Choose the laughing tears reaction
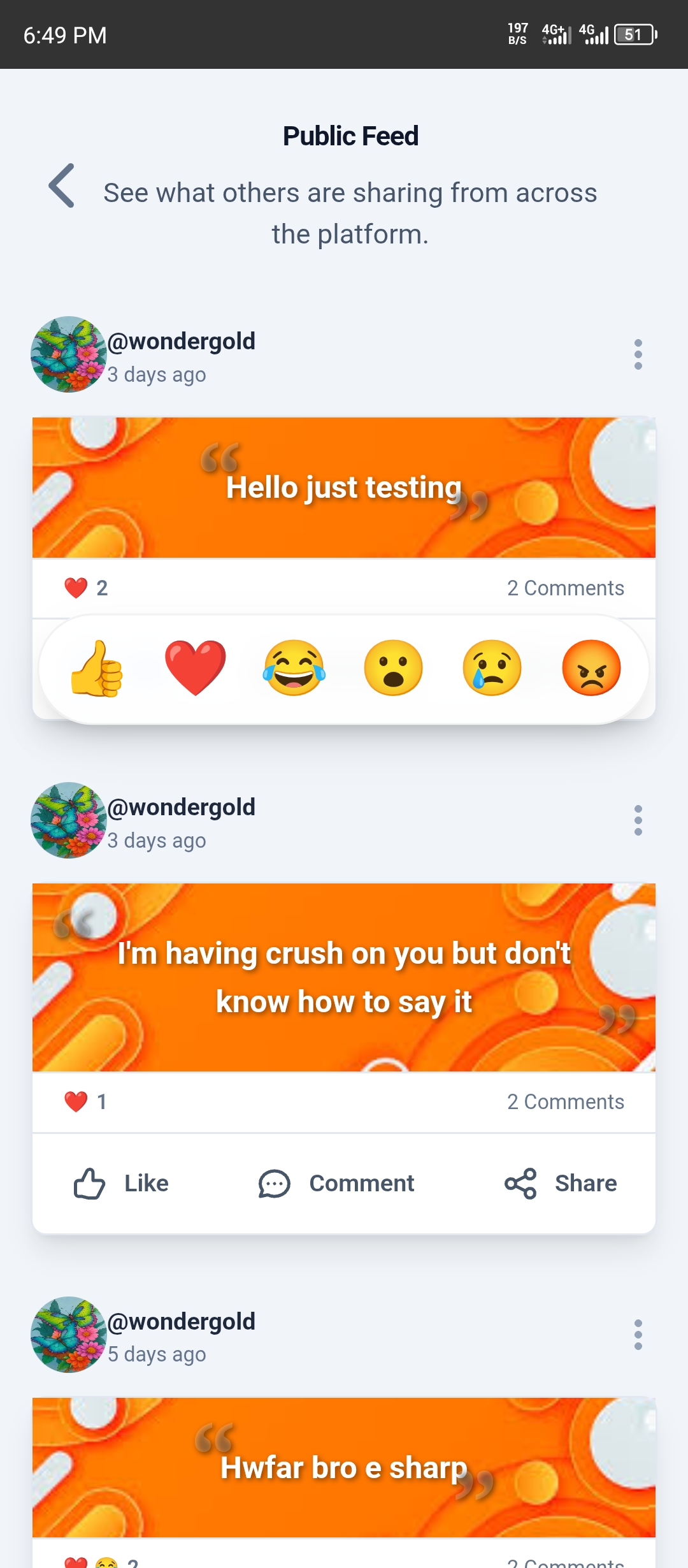688x1568 pixels. (x=294, y=668)
